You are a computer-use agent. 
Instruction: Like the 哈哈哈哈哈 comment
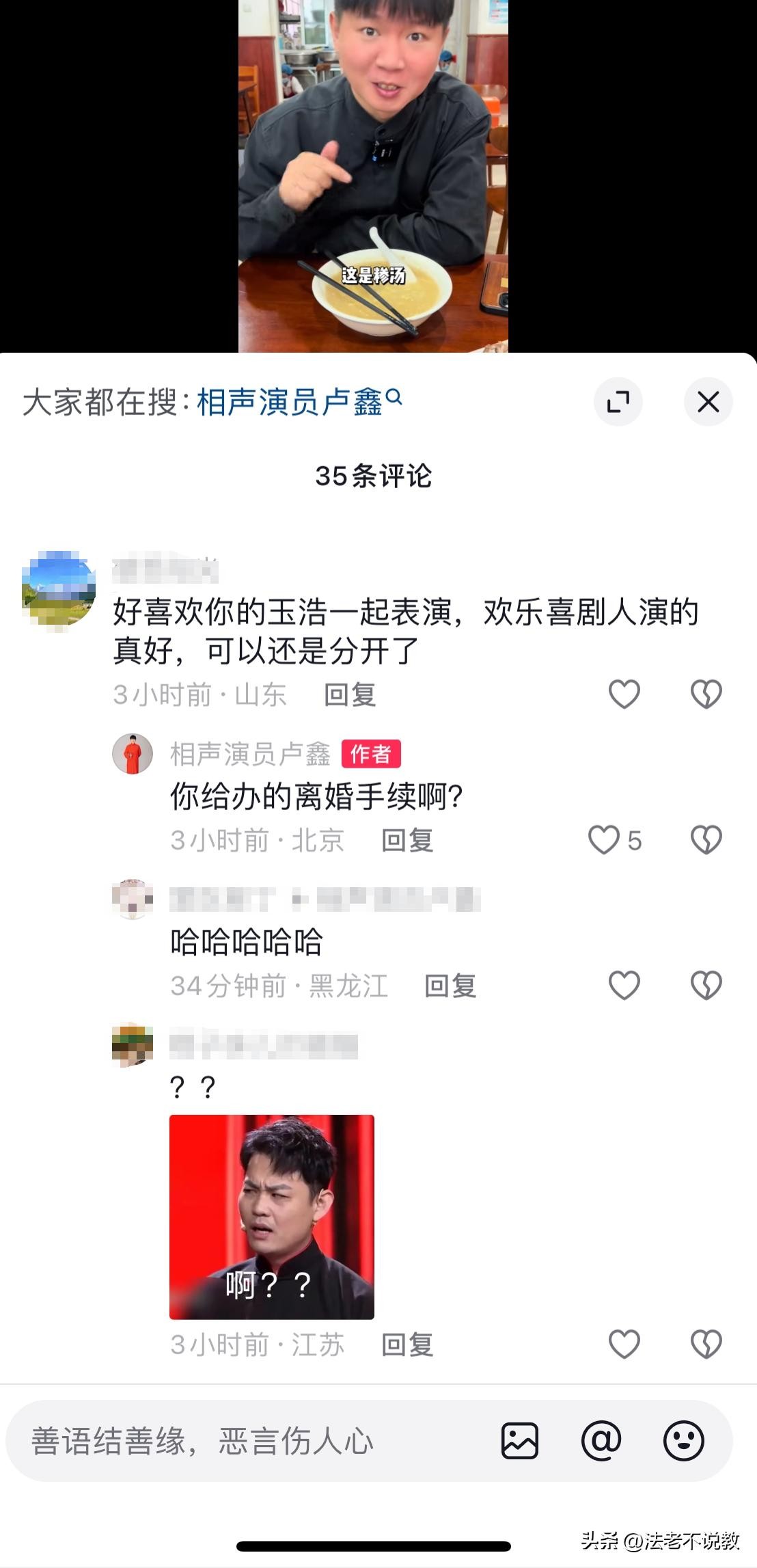[x=624, y=986]
